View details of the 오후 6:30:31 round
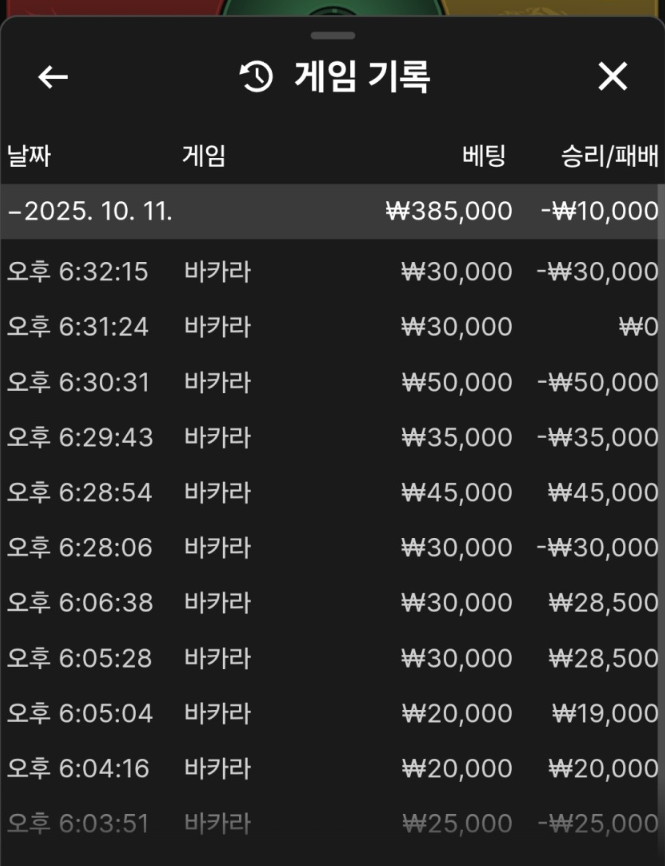Viewport: 665px width, 866px height. 332,382
